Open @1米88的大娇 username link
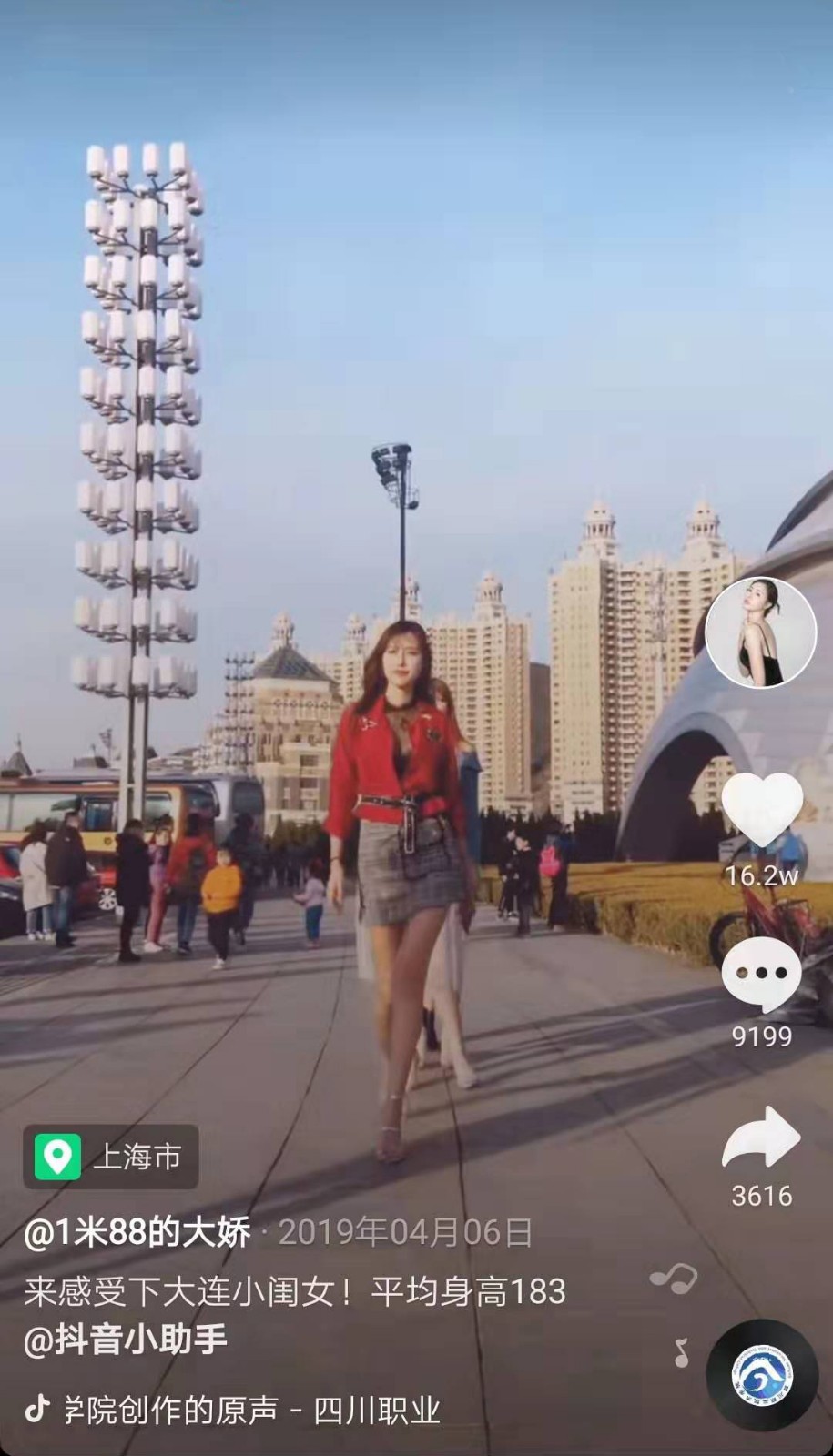The height and width of the screenshot is (1456, 833). point(137,1233)
